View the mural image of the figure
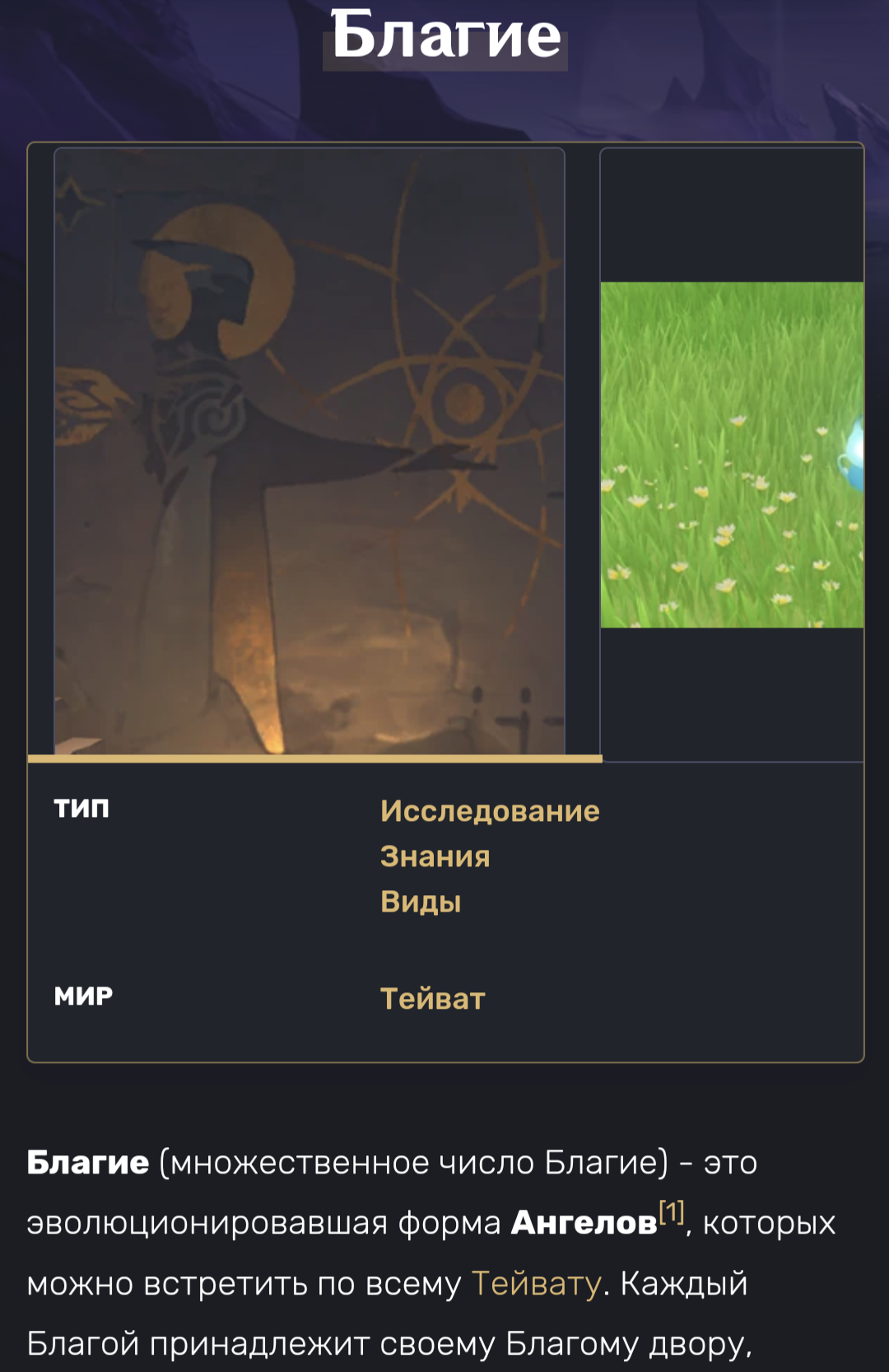 pos(310,450)
